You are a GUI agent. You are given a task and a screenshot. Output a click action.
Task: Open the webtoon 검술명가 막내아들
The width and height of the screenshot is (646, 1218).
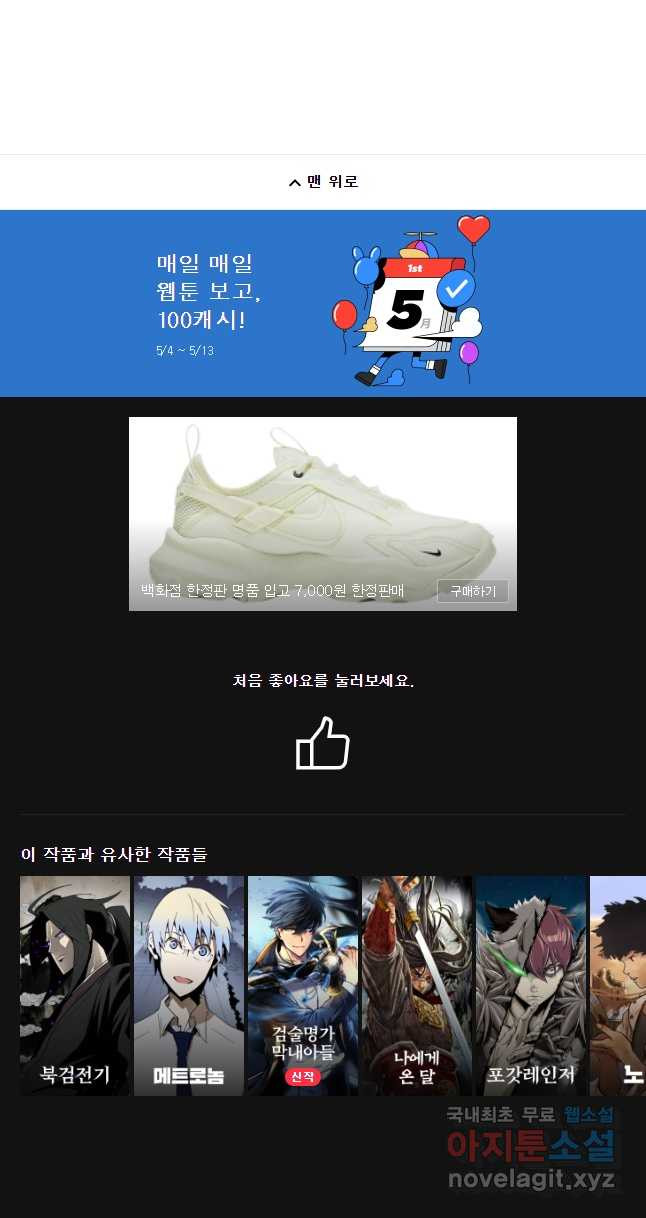[x=303, y=985]
